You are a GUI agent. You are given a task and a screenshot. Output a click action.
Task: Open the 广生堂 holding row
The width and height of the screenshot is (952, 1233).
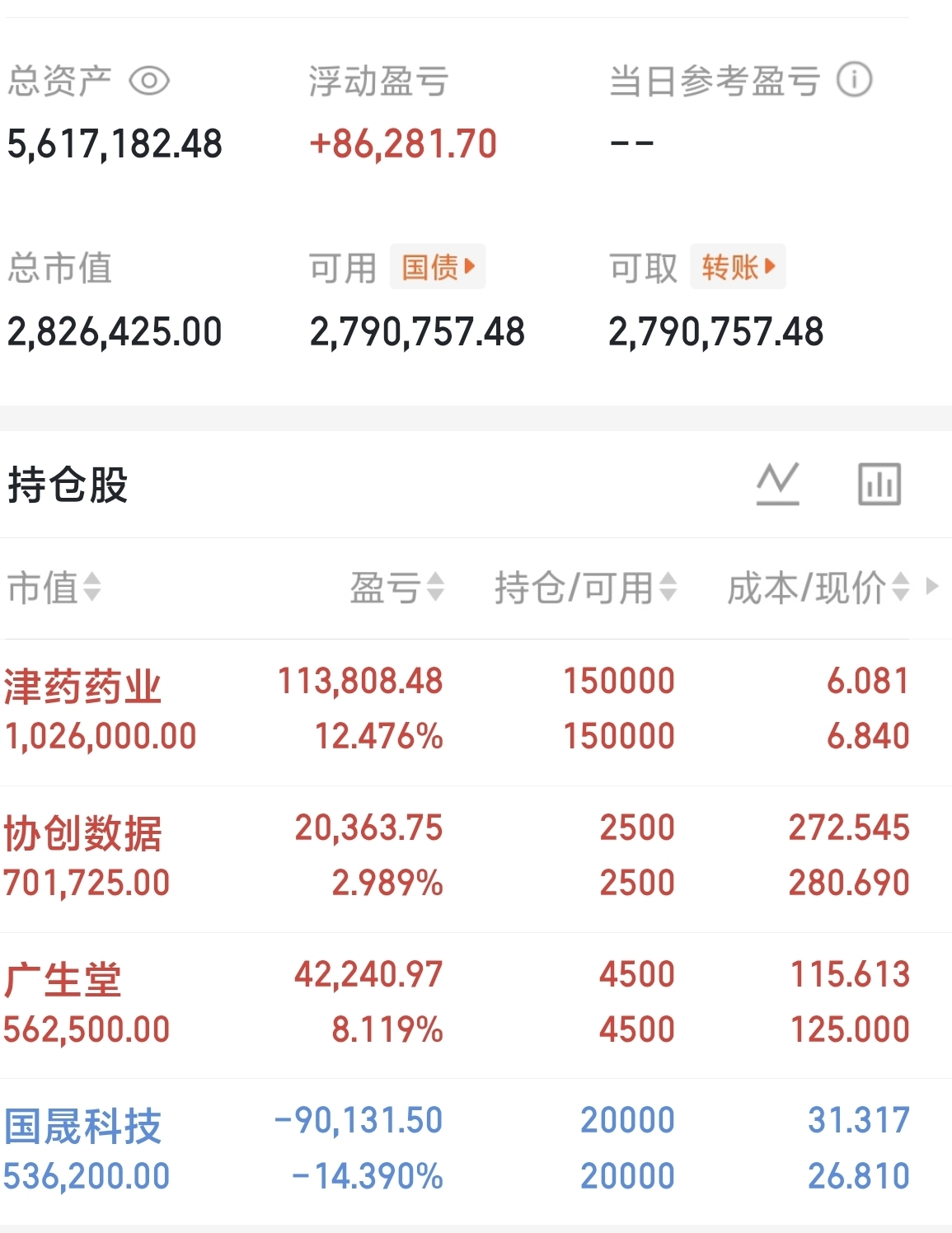click(x=476, y=1006)
